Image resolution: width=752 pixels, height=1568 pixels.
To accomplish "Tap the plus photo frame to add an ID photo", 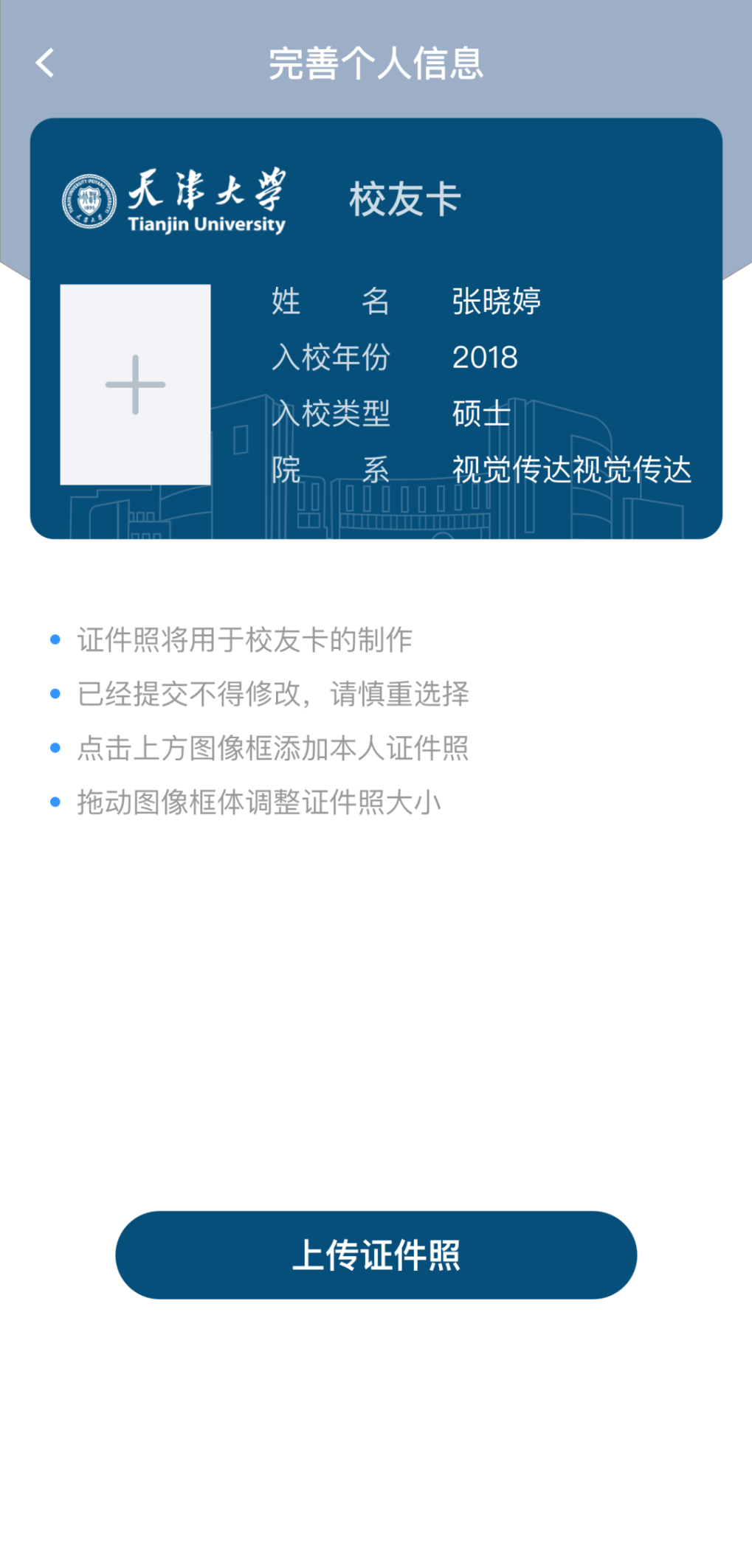I will point(135,384).
